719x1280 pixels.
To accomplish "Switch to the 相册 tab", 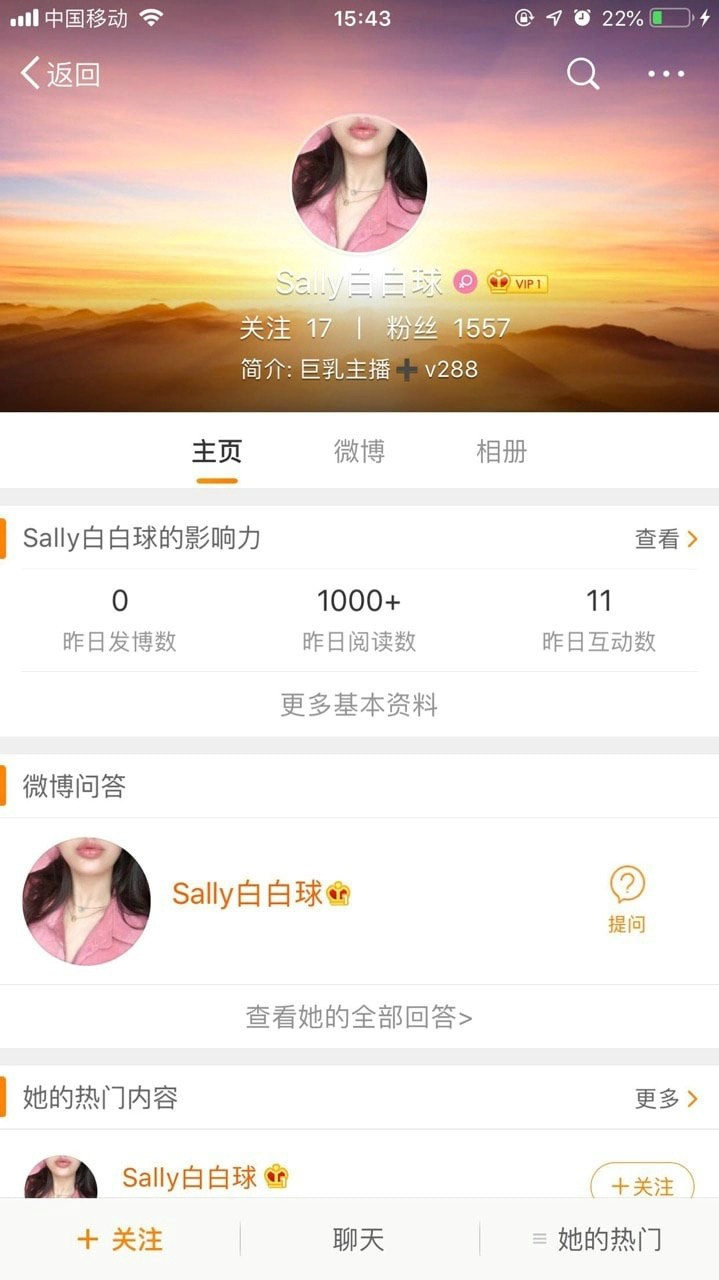I will pos(501,451).
